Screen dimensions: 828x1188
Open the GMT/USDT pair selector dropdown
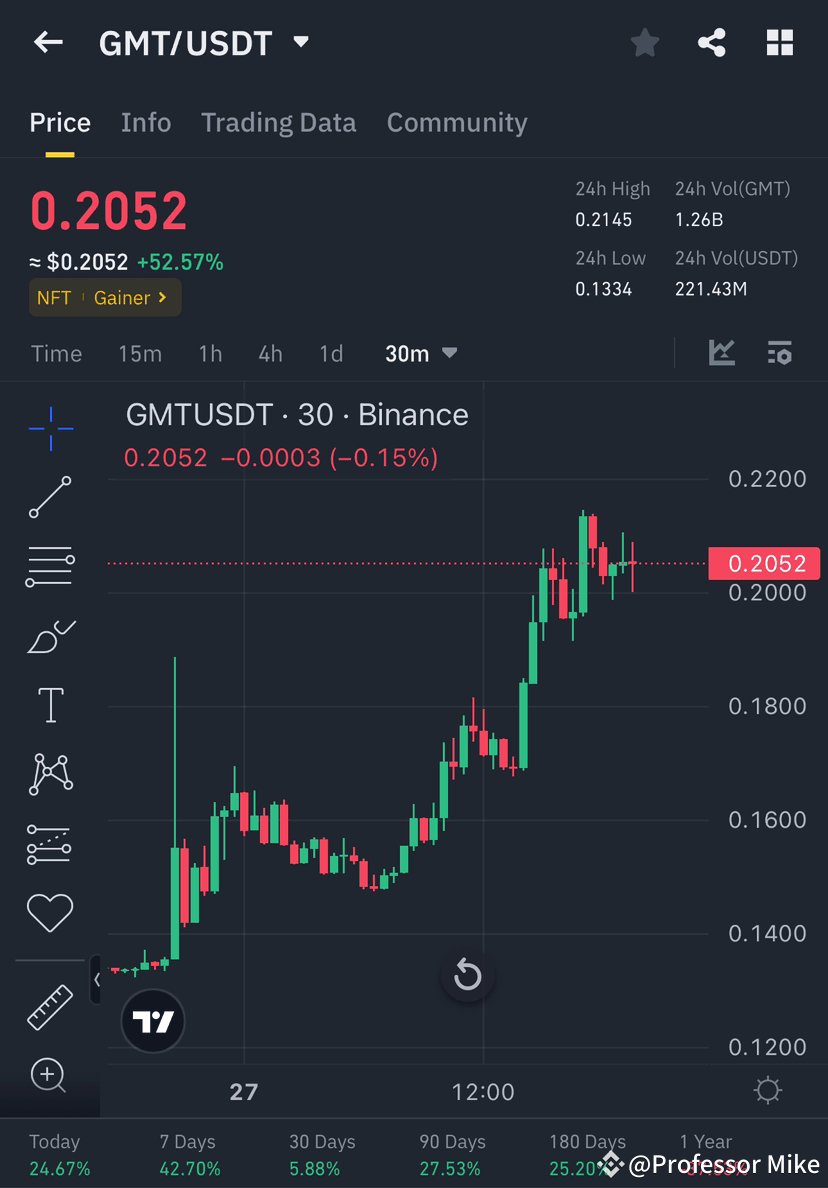point(299,42)
